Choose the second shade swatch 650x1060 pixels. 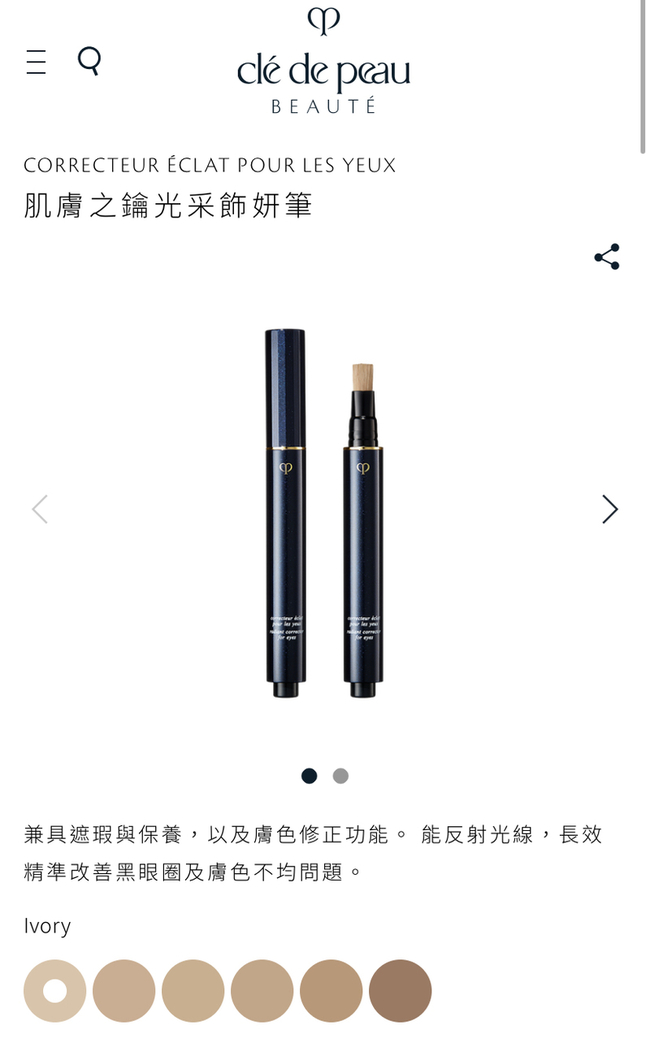click(124, 990)
